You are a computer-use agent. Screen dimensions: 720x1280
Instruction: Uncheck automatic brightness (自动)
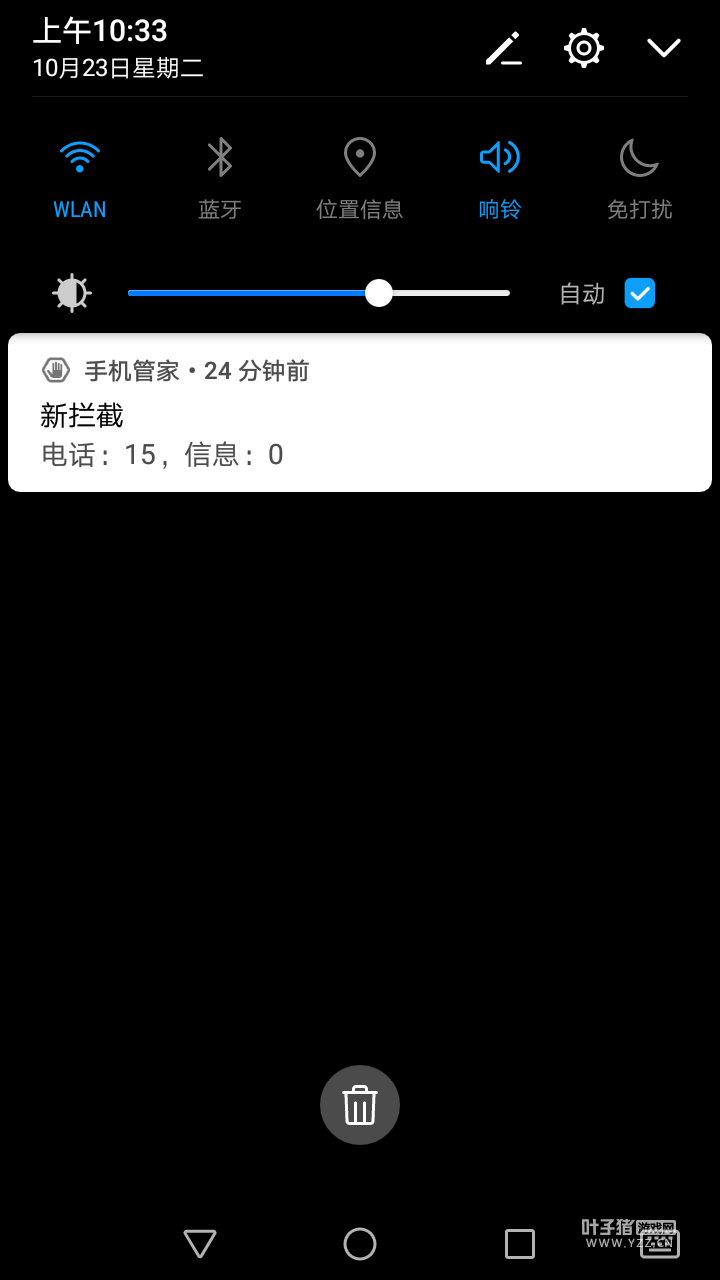640,293
